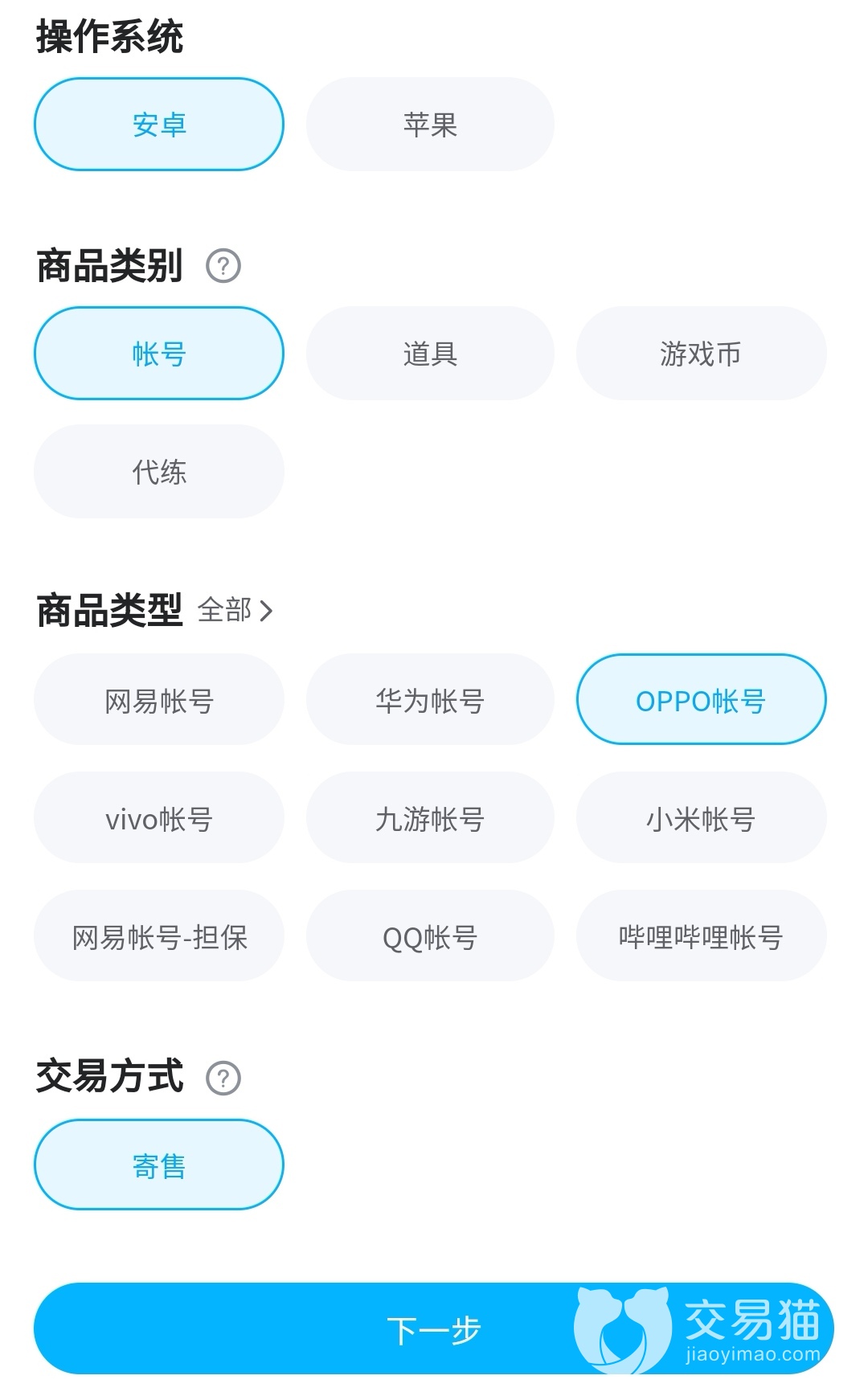Open the help icon beside 商品类别

click(223, 266)
